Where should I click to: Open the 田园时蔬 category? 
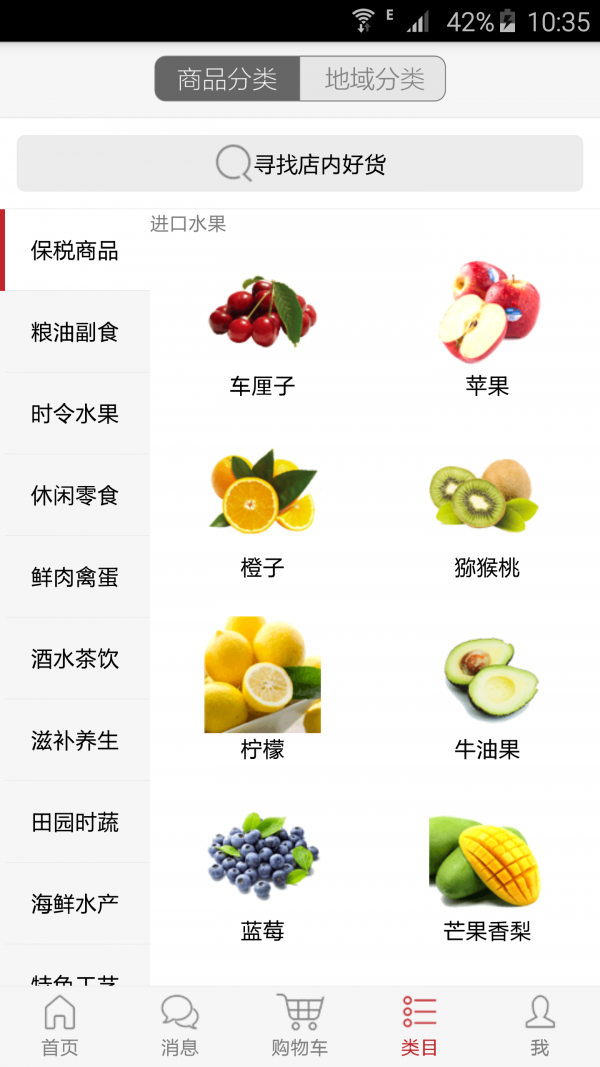coord(75,823)
